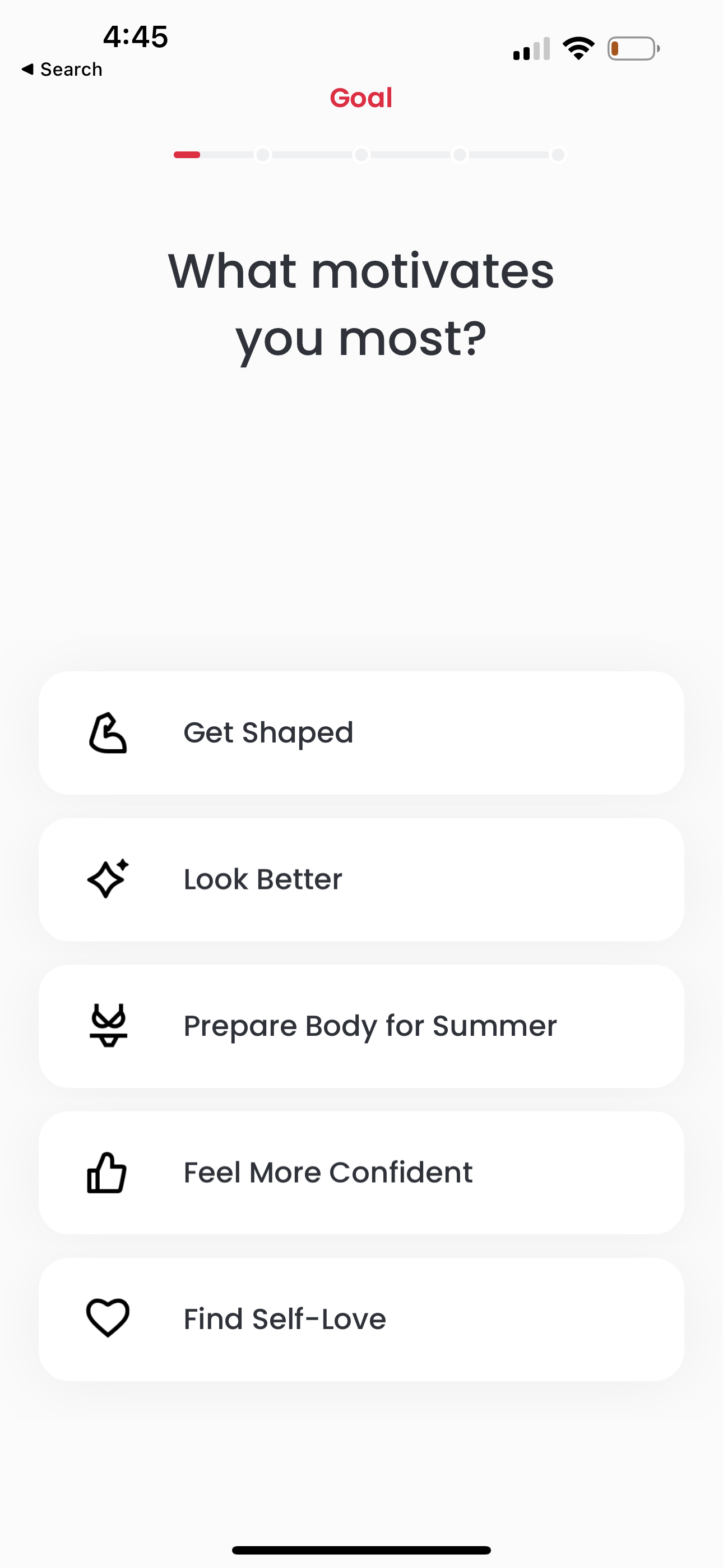Viewport: 723px width, 1568px height.
Task: Pick the Find Self-Love motivation option
Action: coord(361,1318)
